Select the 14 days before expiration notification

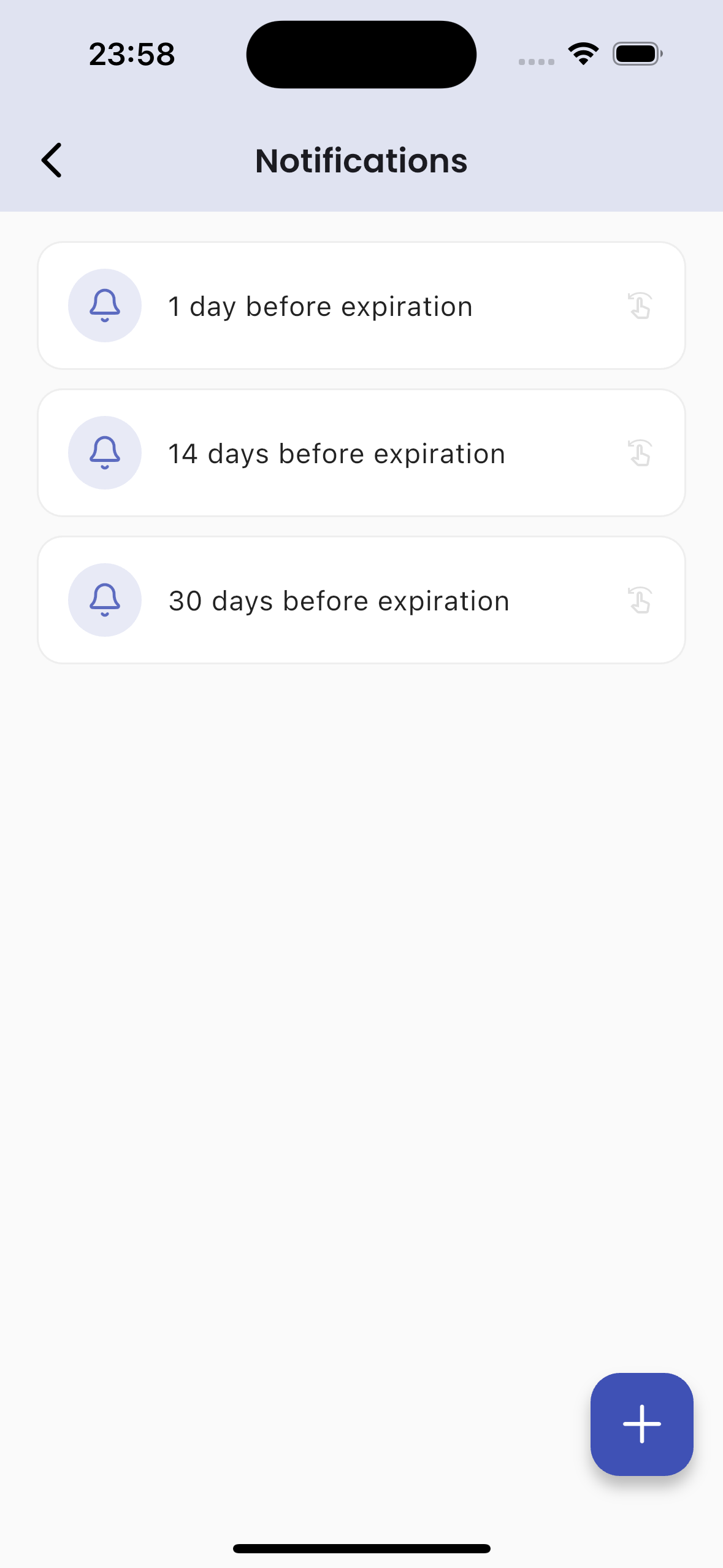[362, 453]
